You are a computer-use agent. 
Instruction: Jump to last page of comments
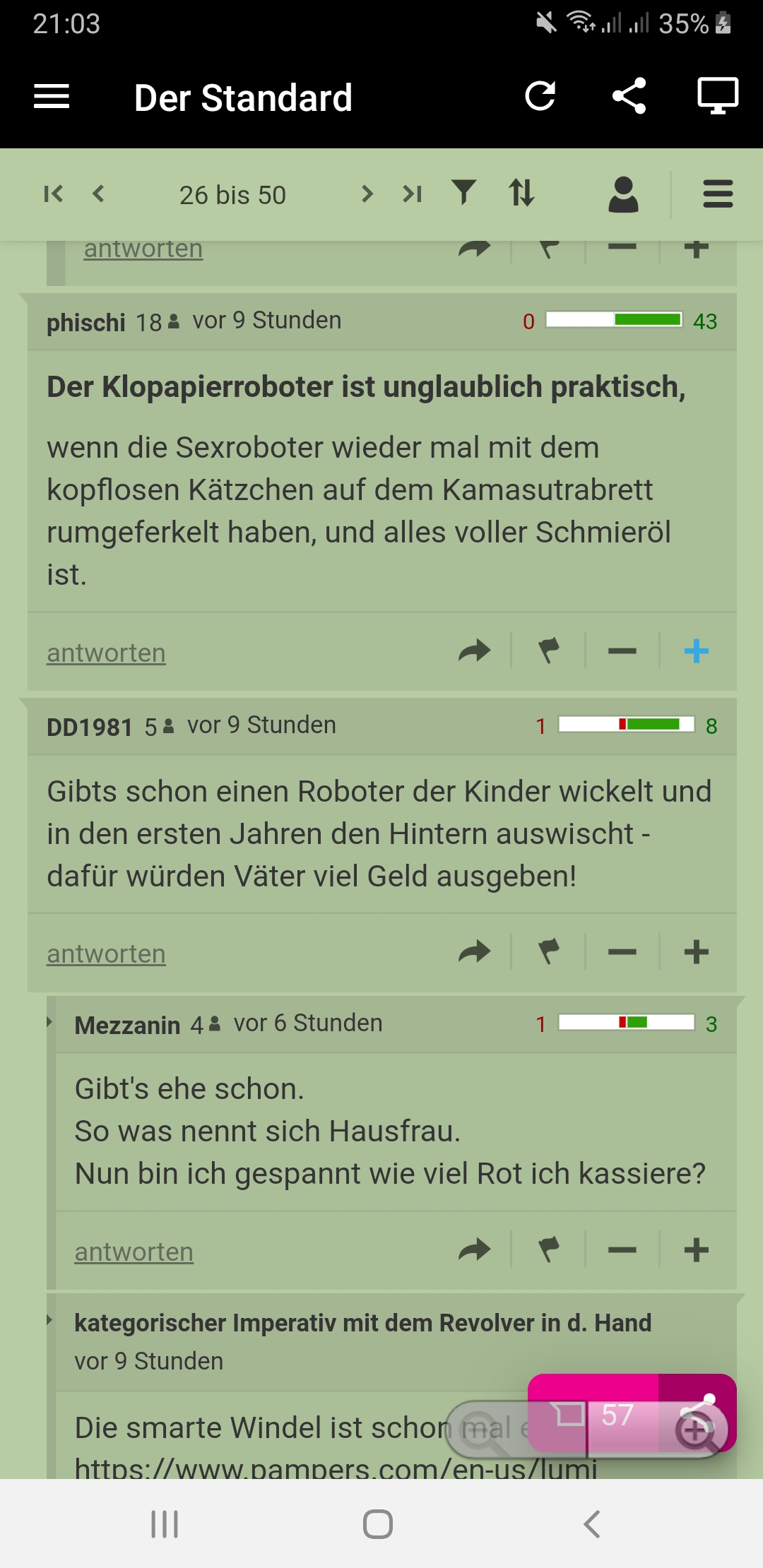click(x=412, y=194)
